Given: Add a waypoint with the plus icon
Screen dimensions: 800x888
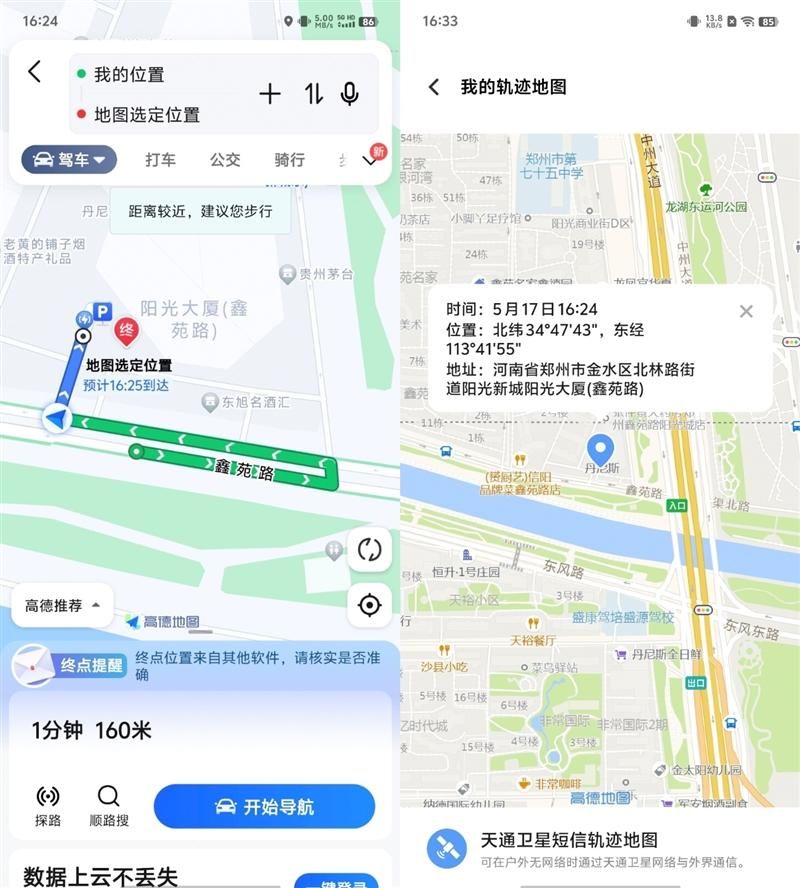Looking at the screenshot, I should [x=270, y=94].
